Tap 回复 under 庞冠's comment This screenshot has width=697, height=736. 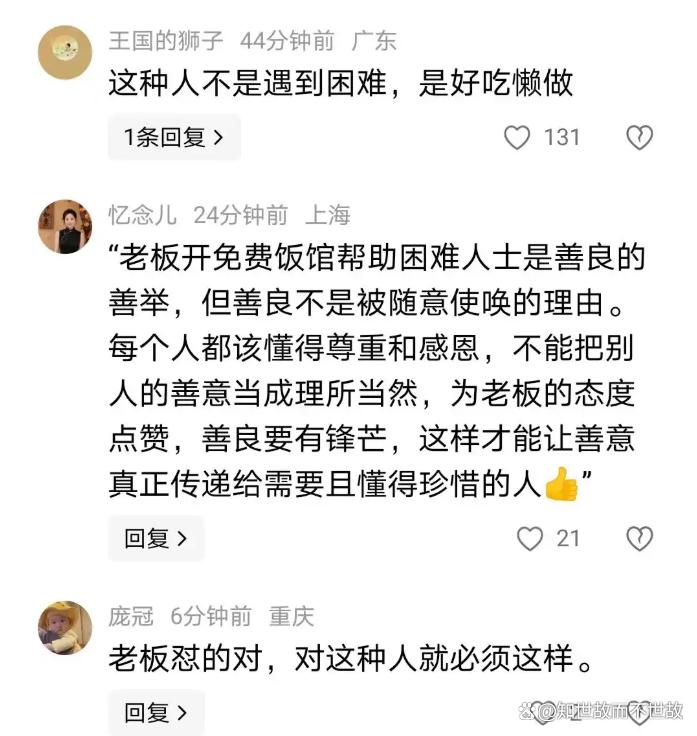click(155, 712)
